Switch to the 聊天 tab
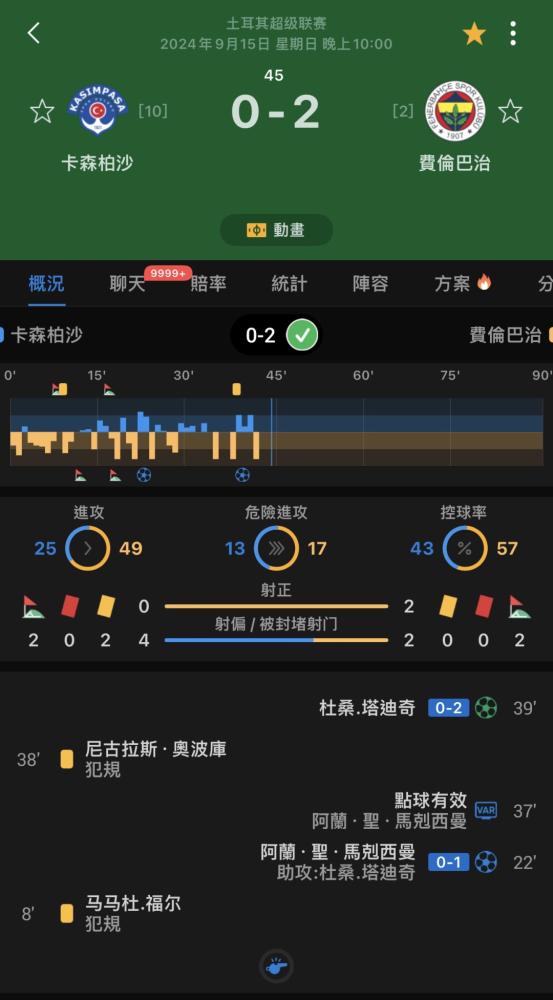The width and height of the screenshot is (553, 1000). point(128,284)
